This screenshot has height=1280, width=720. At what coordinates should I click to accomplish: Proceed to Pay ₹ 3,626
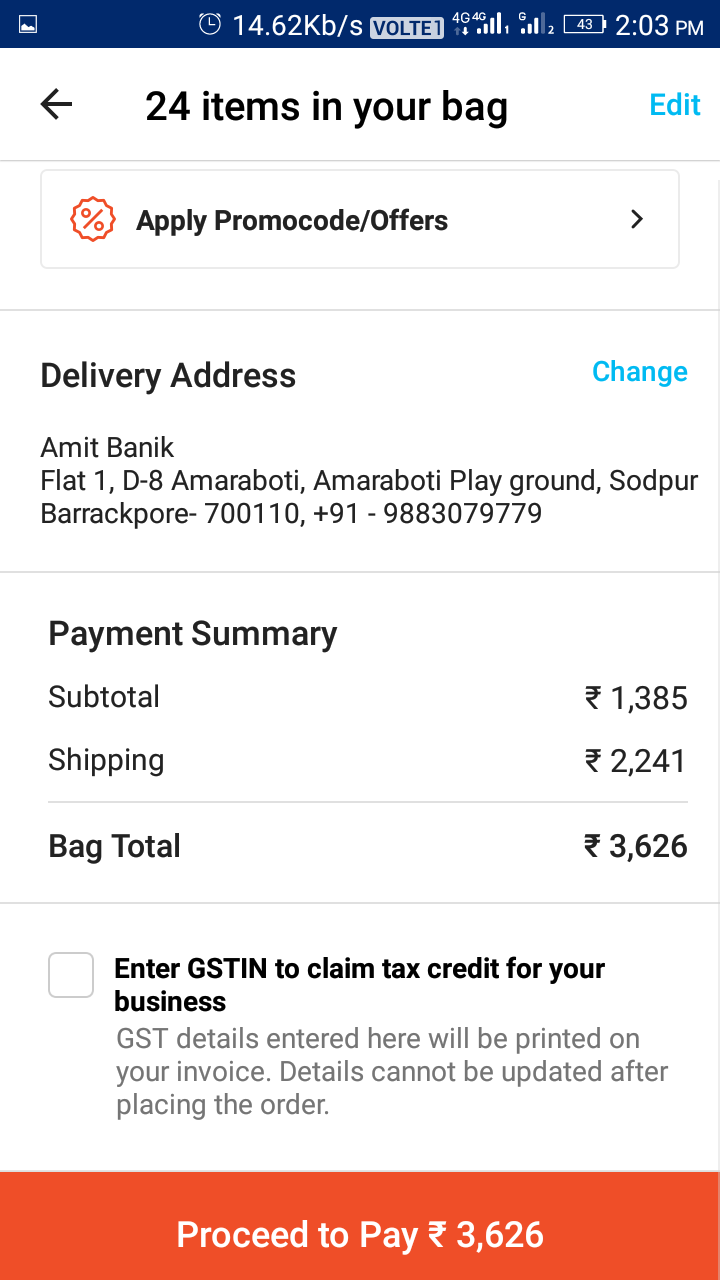point(360,1234)
